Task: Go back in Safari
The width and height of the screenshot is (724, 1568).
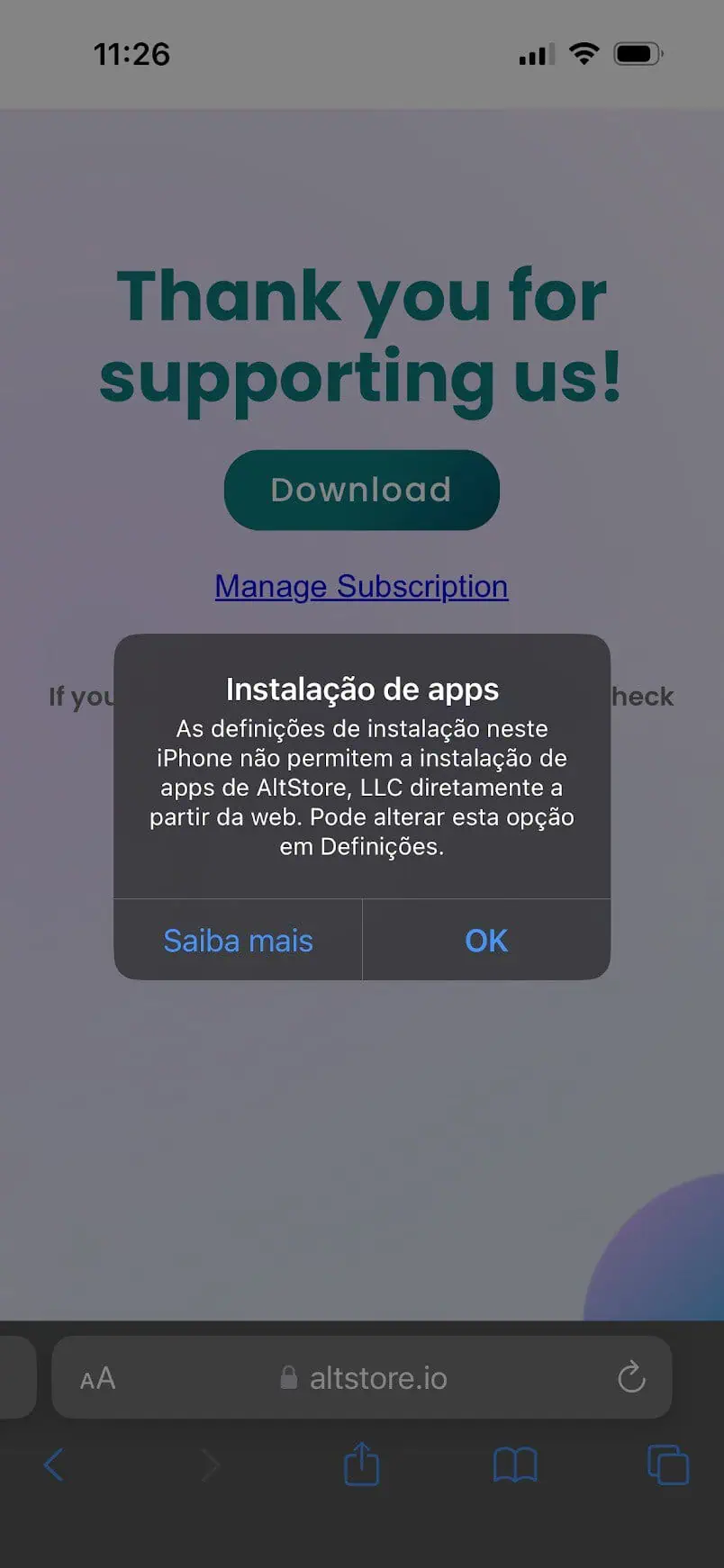Action: tap(54, 1464)
